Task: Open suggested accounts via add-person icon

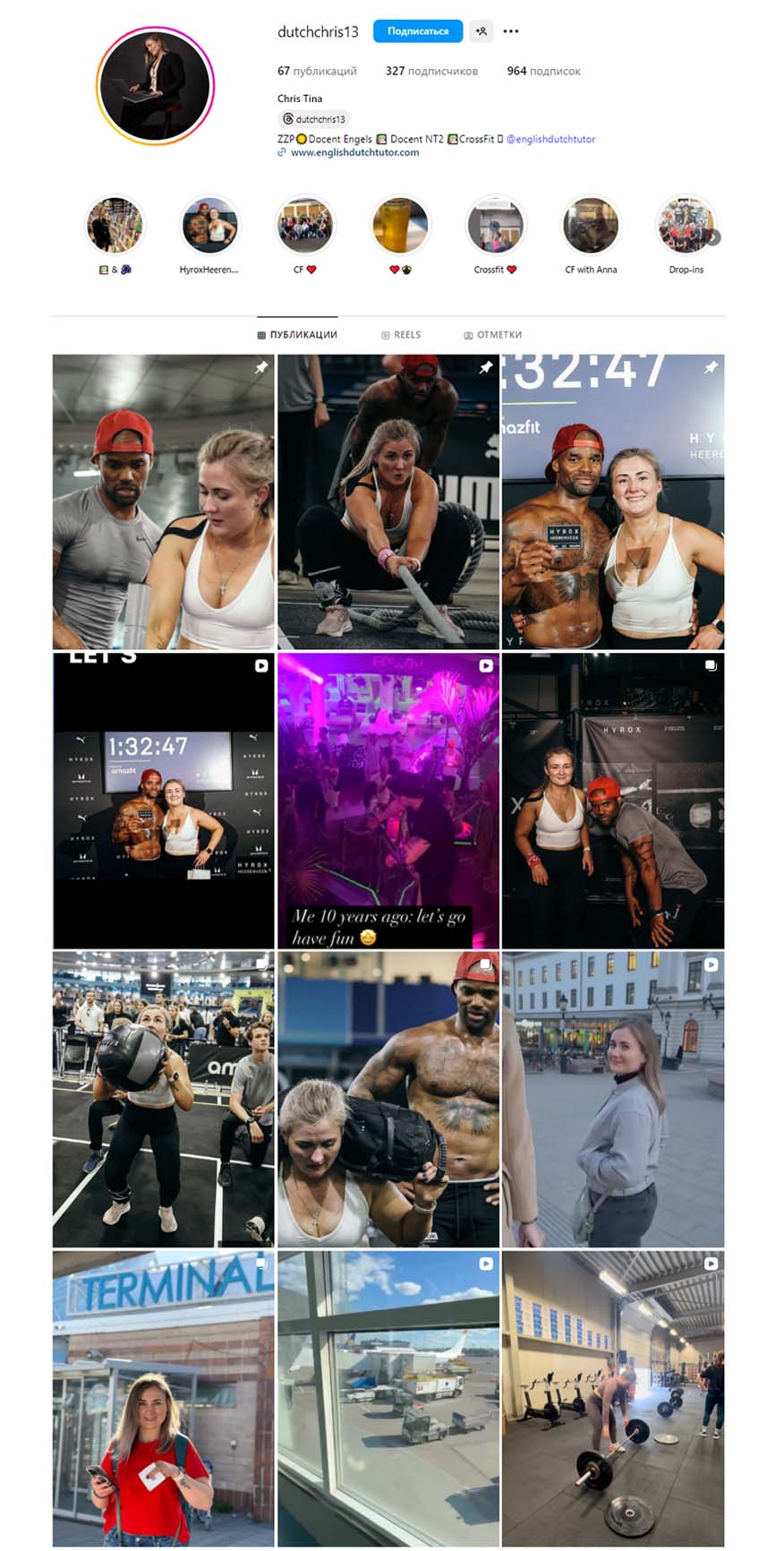Action: pyautogui.click(x=481, y=31)
